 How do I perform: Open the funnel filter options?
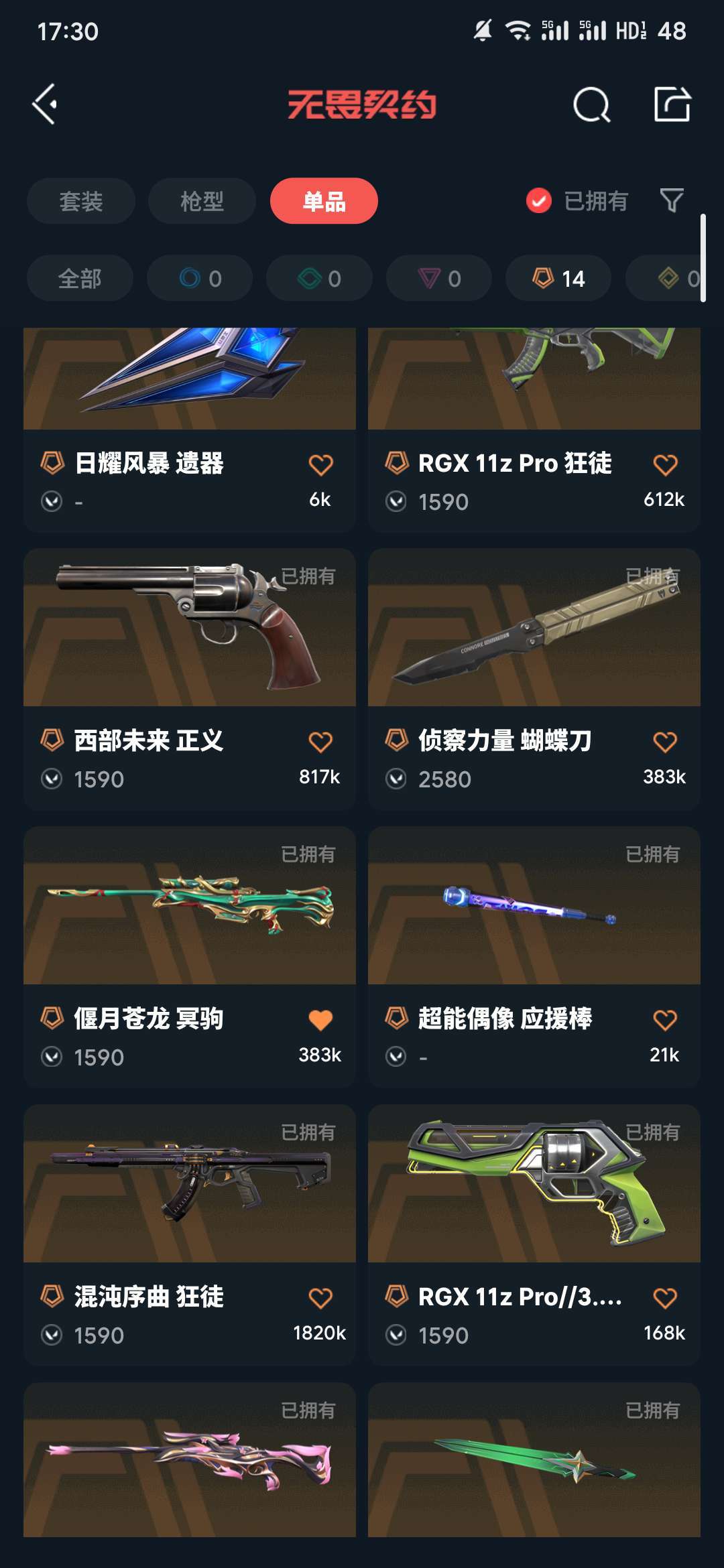[671, 200]
